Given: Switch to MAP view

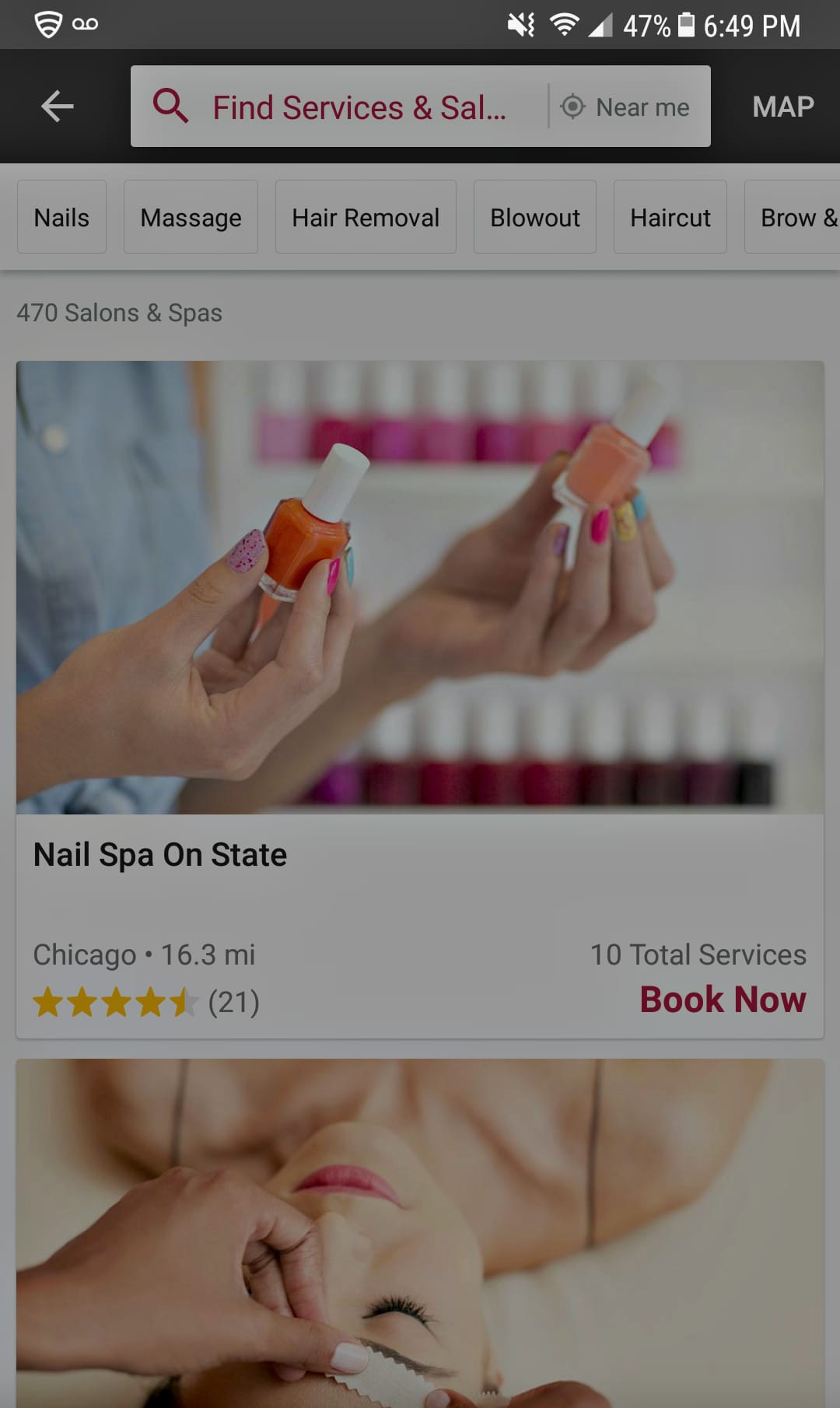Looking at the screenshot, I should click(x=782, y=107).
